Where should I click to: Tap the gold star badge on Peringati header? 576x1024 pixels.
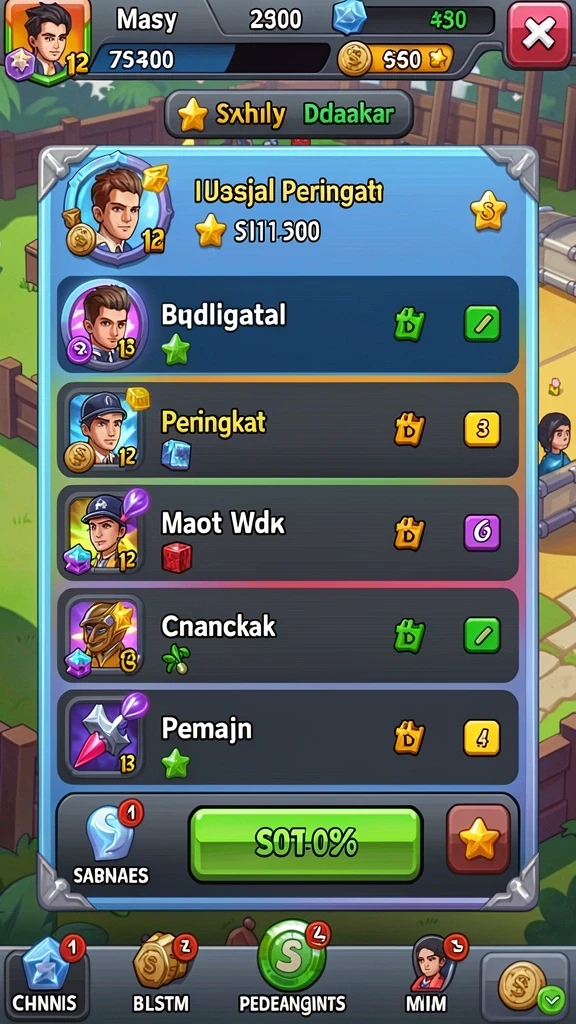click(x=488, y=212)
